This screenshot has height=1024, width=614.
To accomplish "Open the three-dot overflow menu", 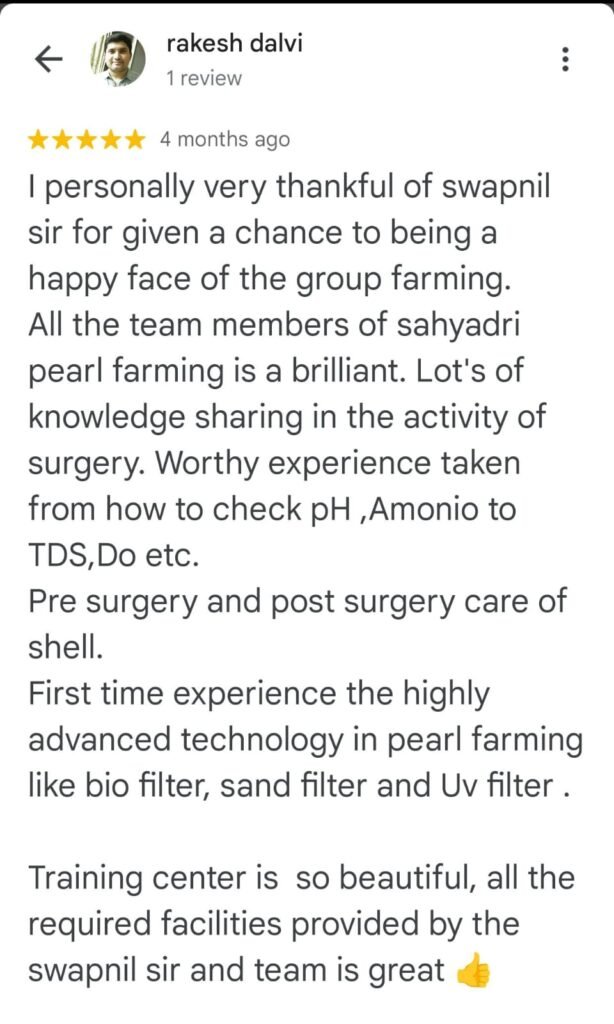I will [x=566, y=58].
